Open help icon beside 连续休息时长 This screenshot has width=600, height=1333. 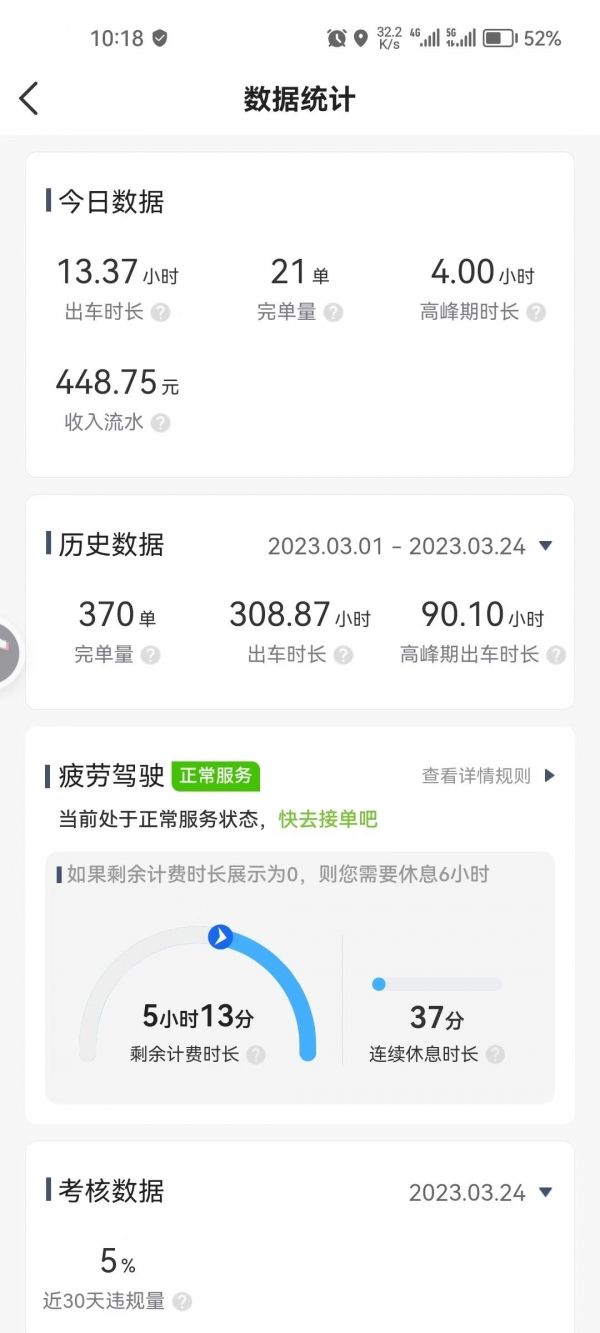tap(495, 1054)
